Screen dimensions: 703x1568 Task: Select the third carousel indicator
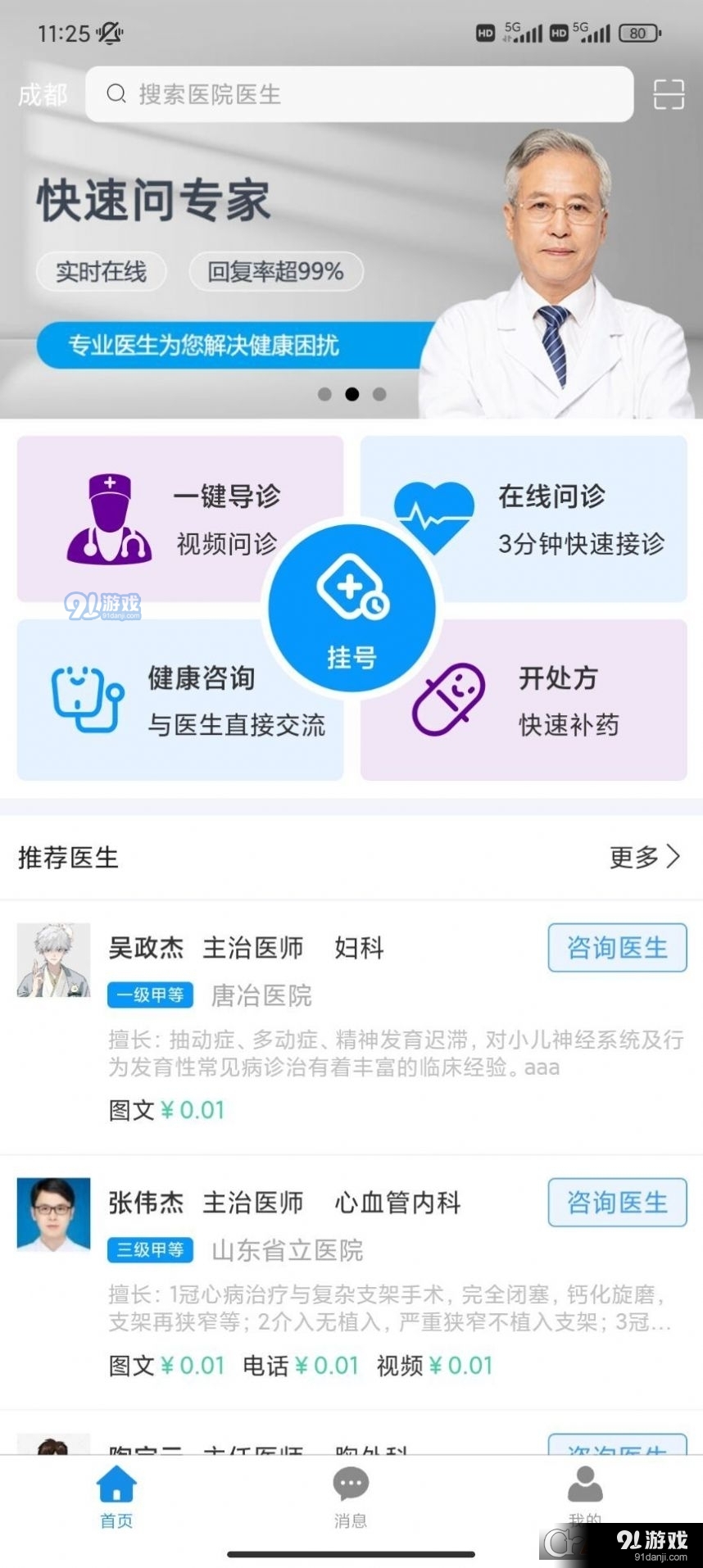(x=378, y=394)
